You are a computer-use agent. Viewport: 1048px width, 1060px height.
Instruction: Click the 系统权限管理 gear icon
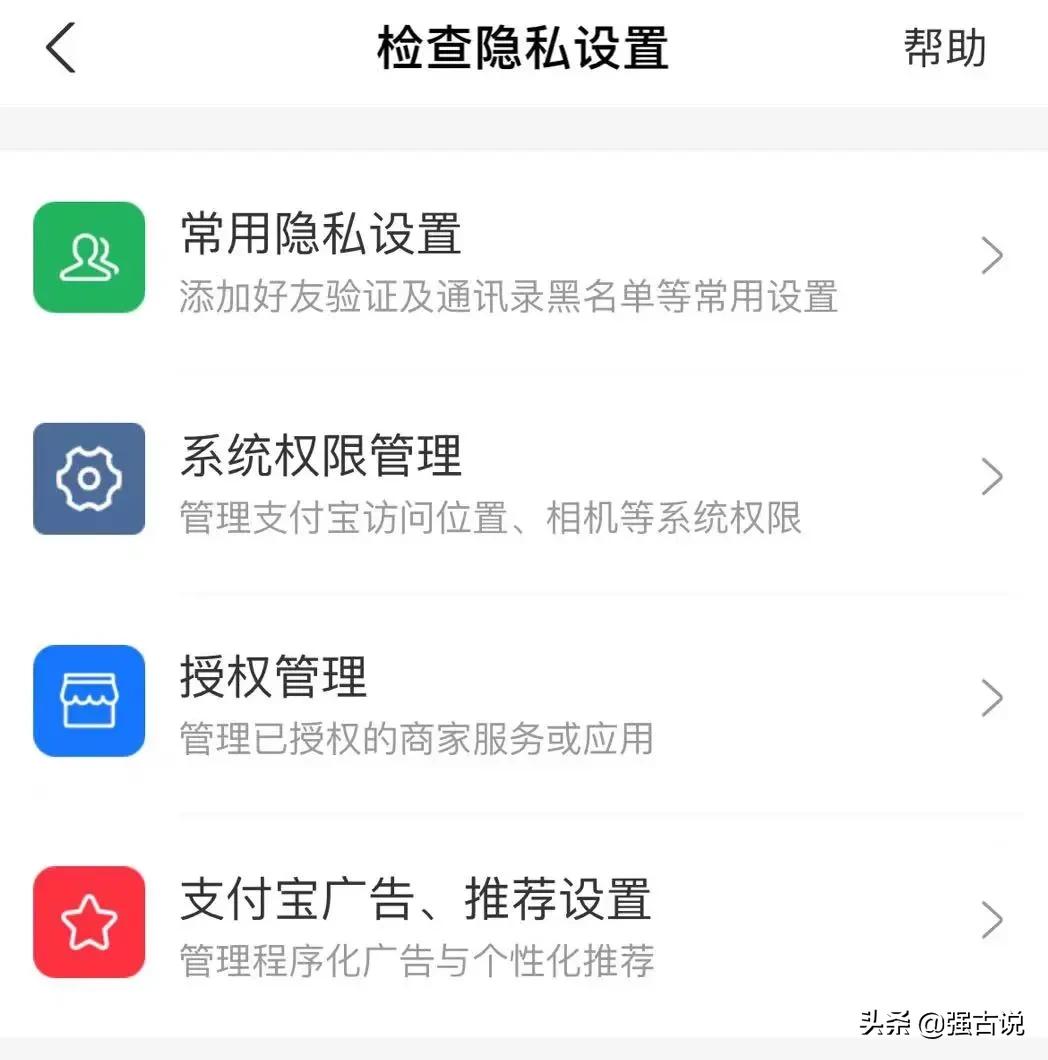tap(89, 478)
